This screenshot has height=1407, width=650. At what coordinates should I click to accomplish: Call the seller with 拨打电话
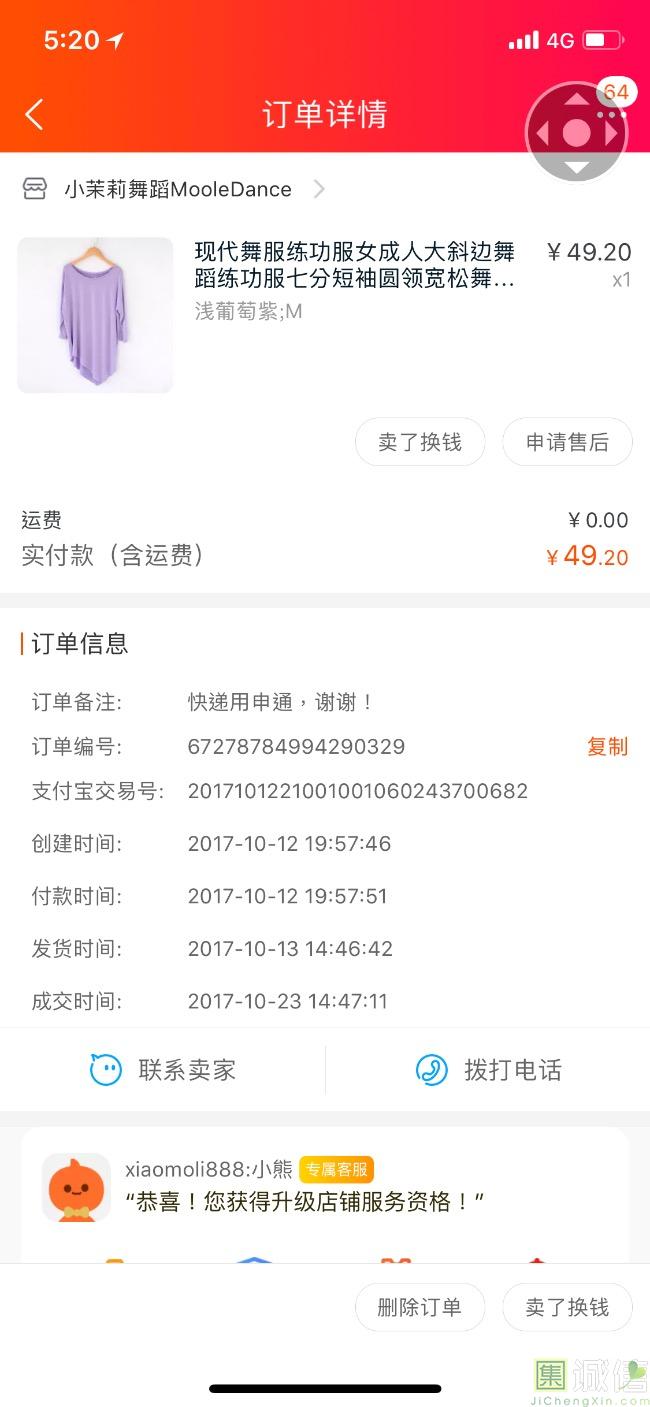[x=489, y=1070]
